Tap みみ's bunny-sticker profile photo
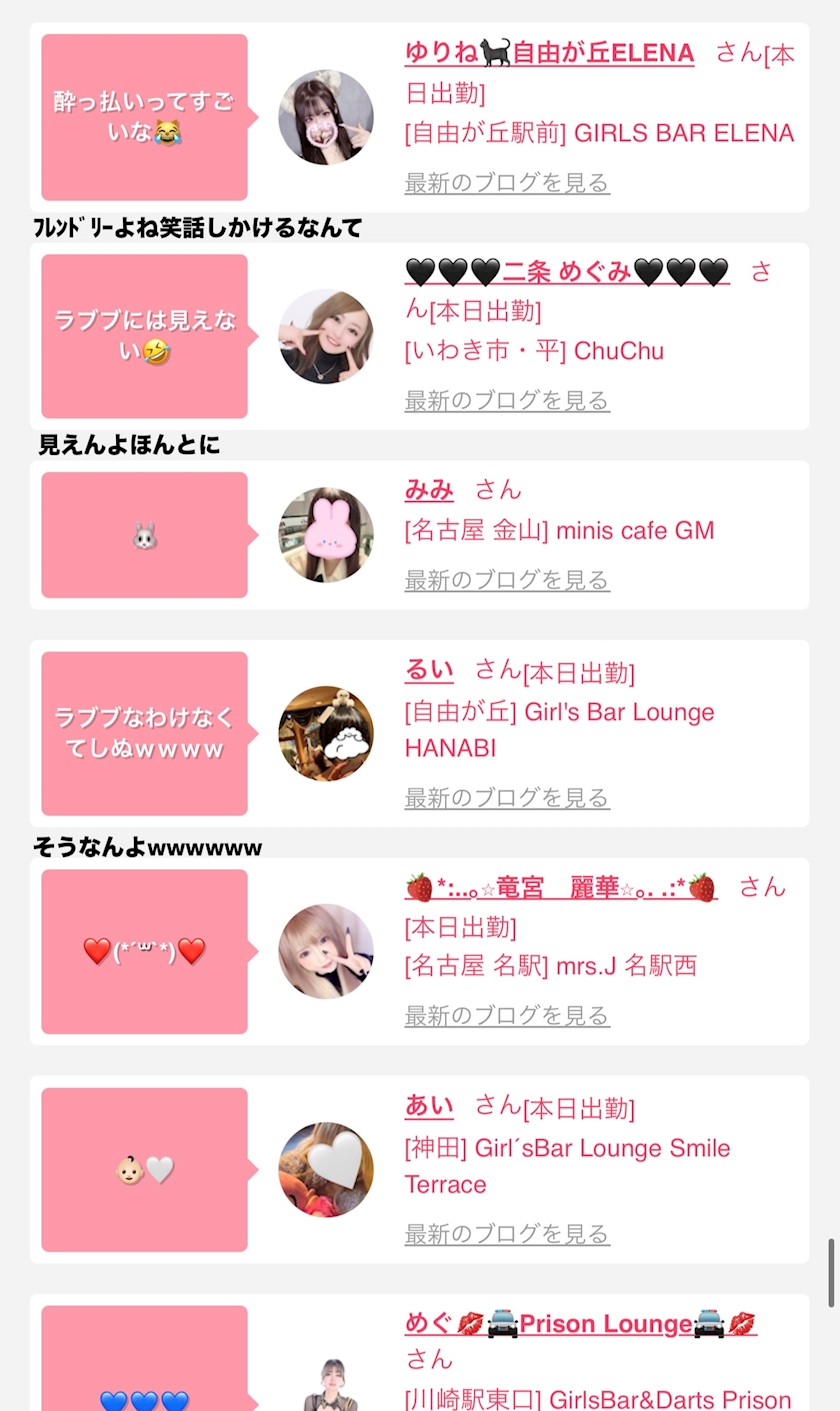Screen dimensions: 840x1411 tap(326, 535)
